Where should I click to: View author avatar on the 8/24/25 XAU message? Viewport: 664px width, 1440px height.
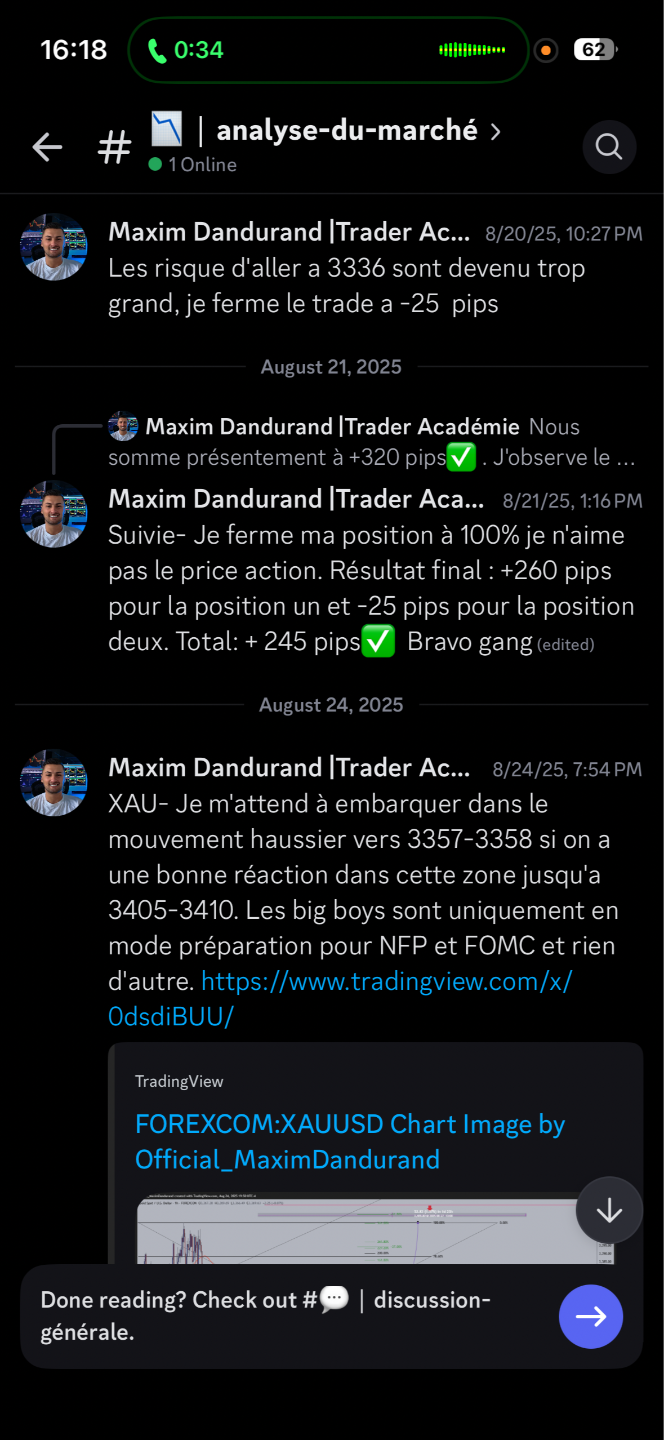[x=54, y=782]
